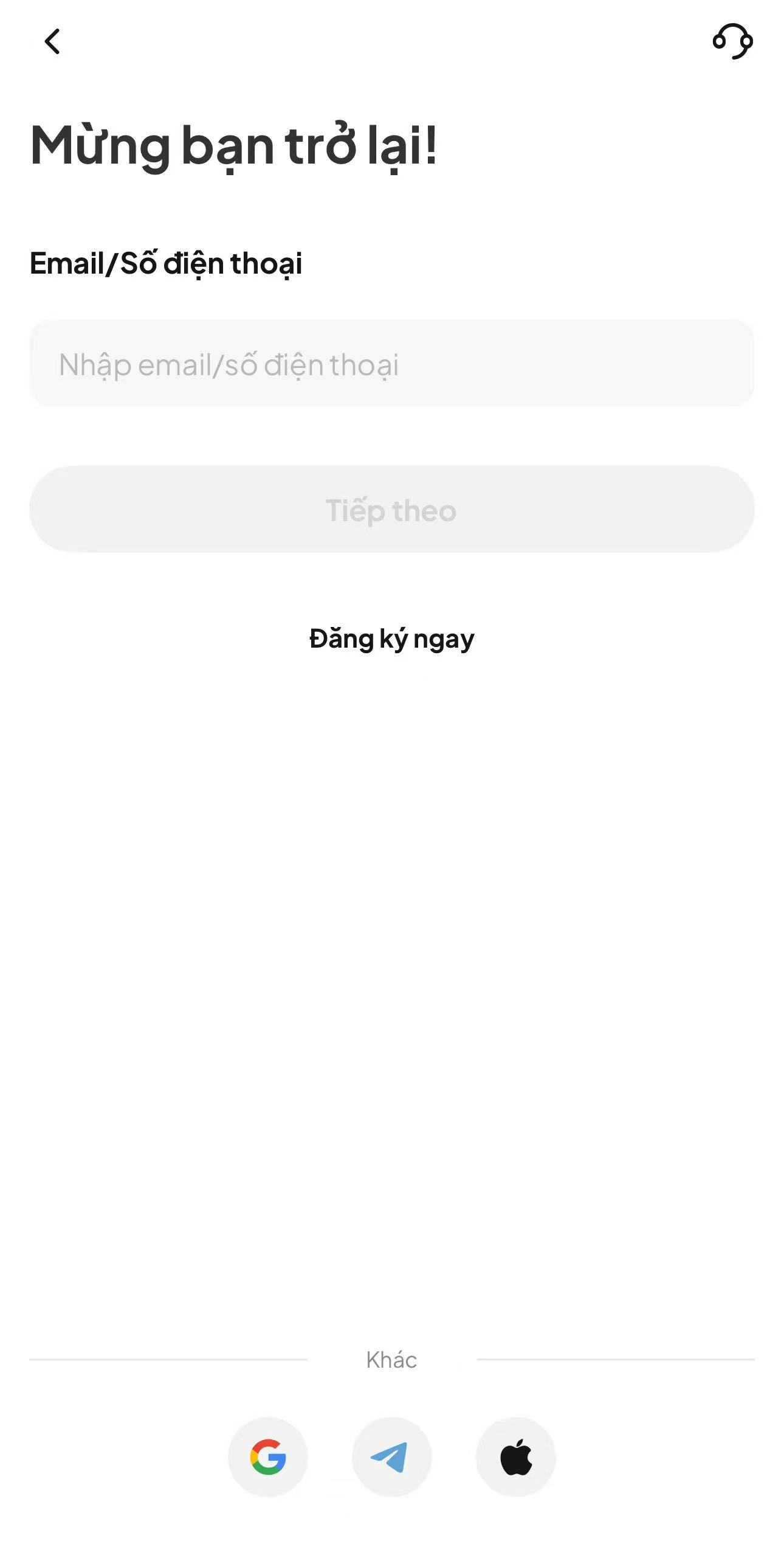Sign in with Google

[268, 1457]
